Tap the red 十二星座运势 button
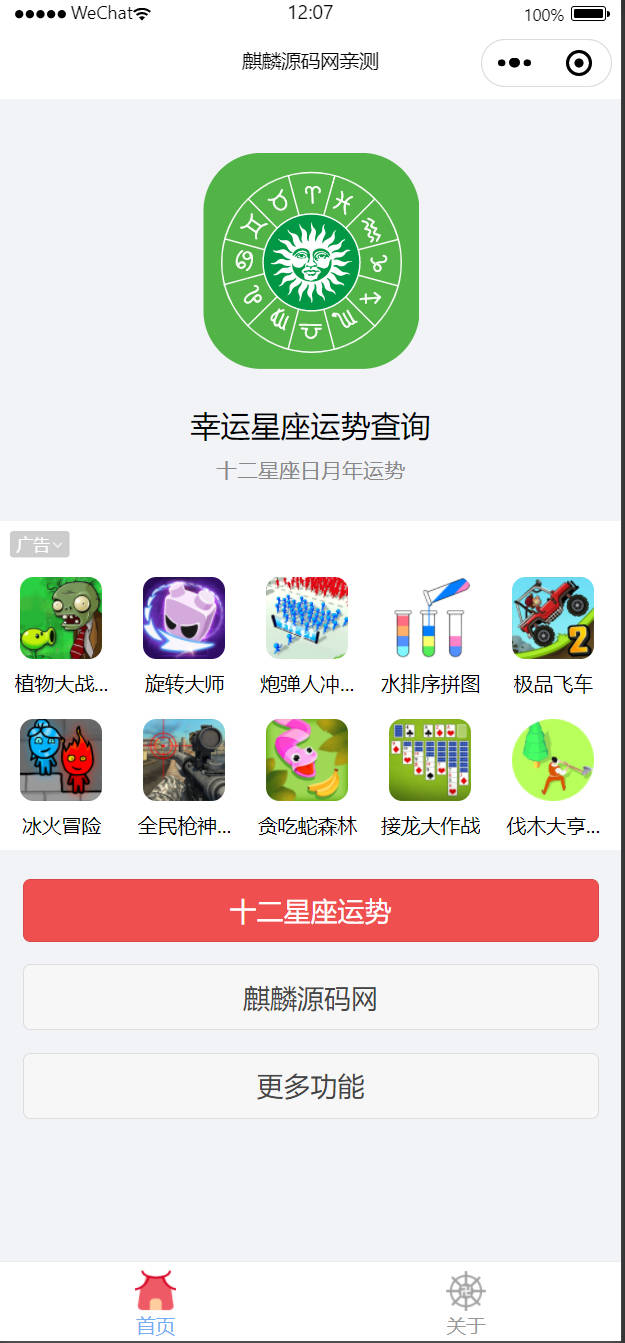Image resolution: width=625 pixels, height=1343 pixels. 311,911
